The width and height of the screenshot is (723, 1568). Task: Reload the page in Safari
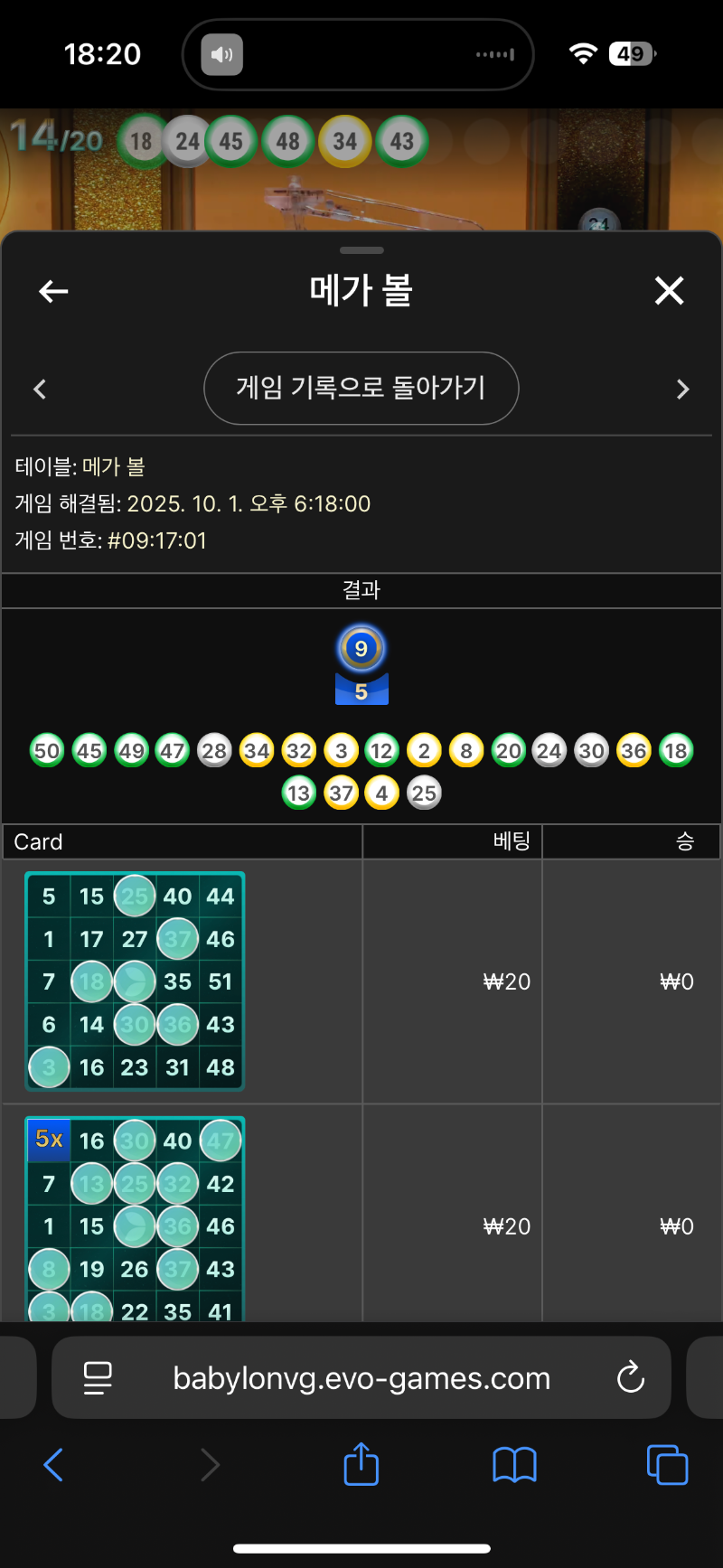[630, 1378]
